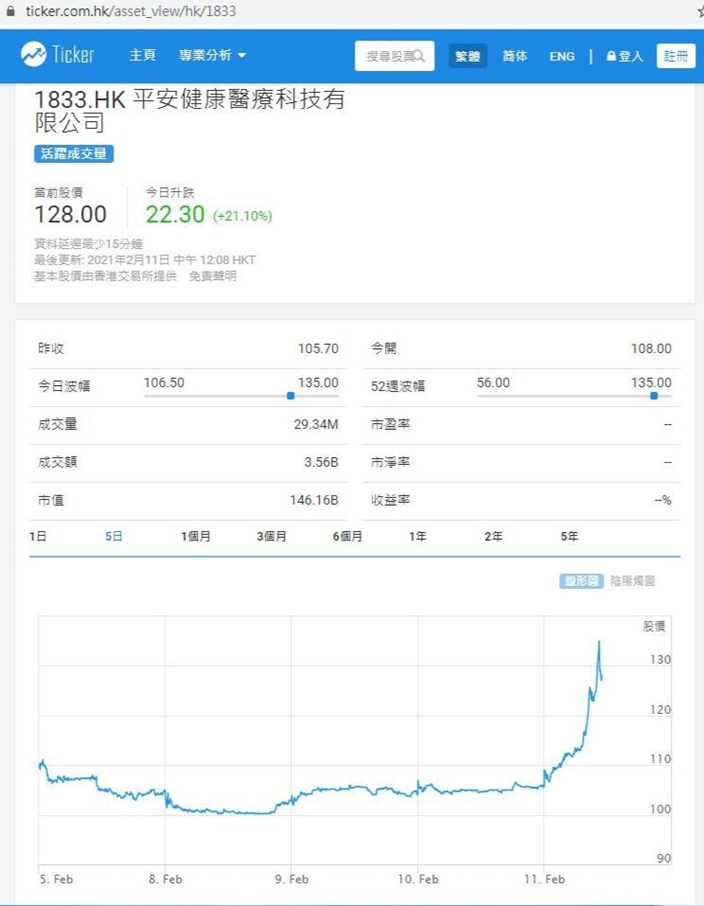Open the 免責聲明 disclaimer link

tap(213, 276)
